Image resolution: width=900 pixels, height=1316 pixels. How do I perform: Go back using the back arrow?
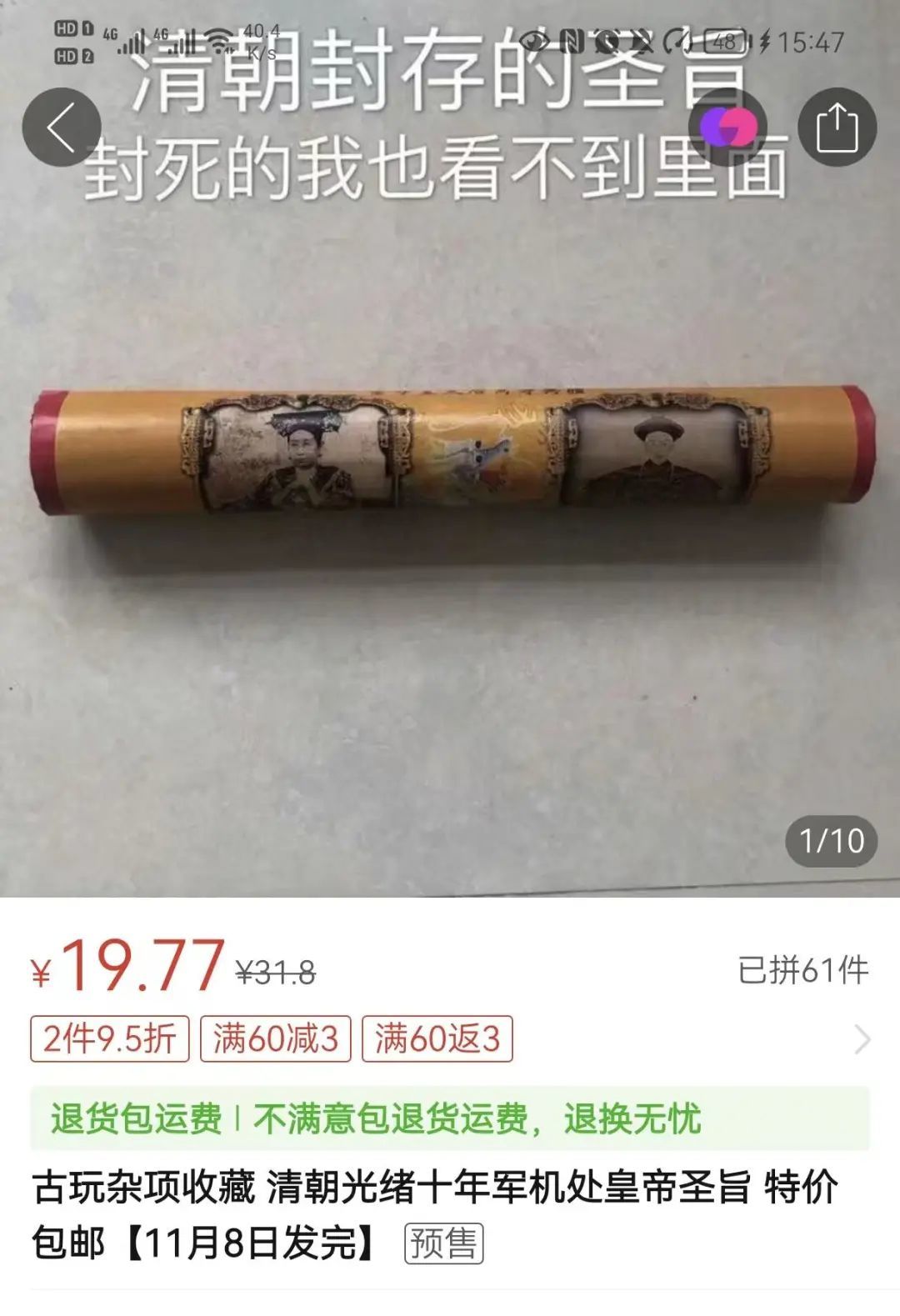tap(62, 125)
